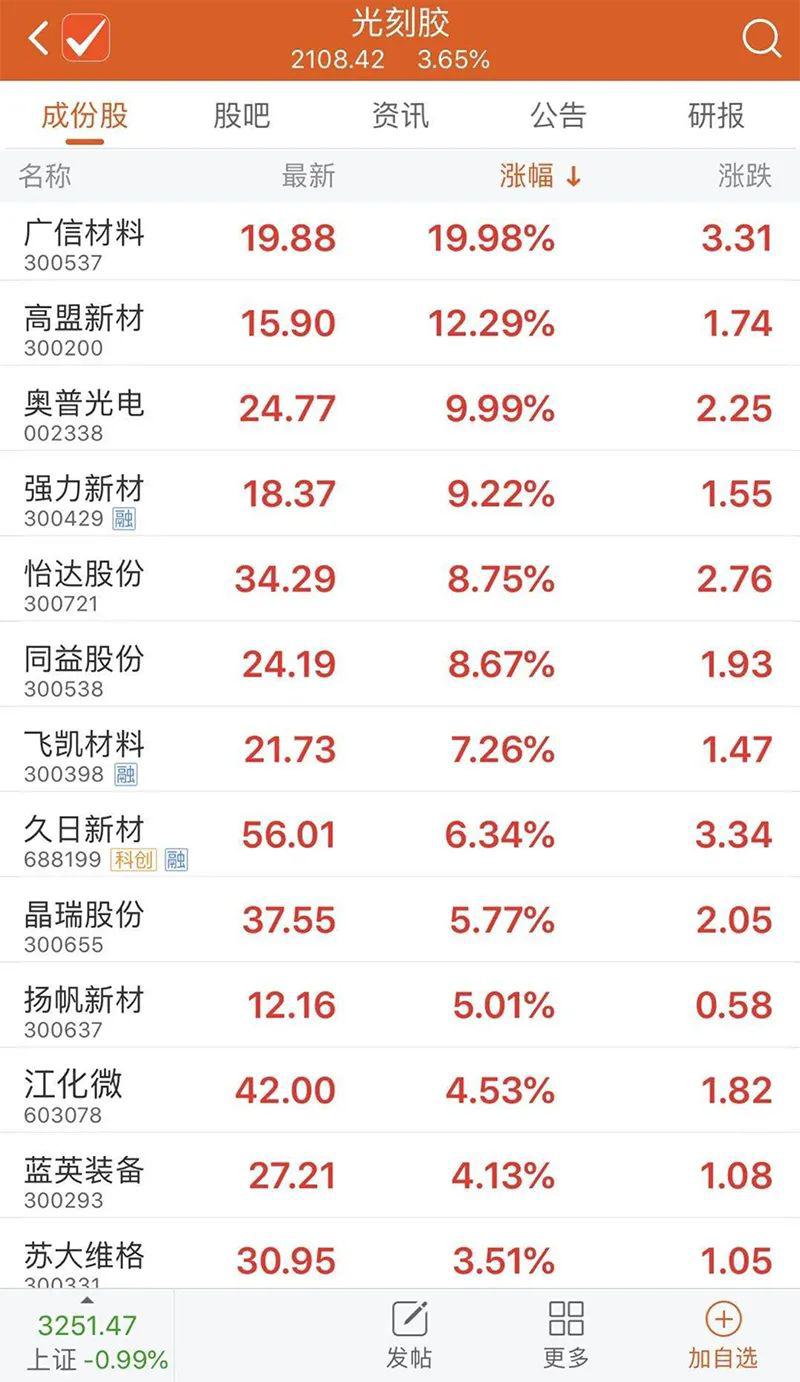Open the 高盟新材 stock row
The width and height of the screenshot is (800, 1382).
tap(400, 324)
